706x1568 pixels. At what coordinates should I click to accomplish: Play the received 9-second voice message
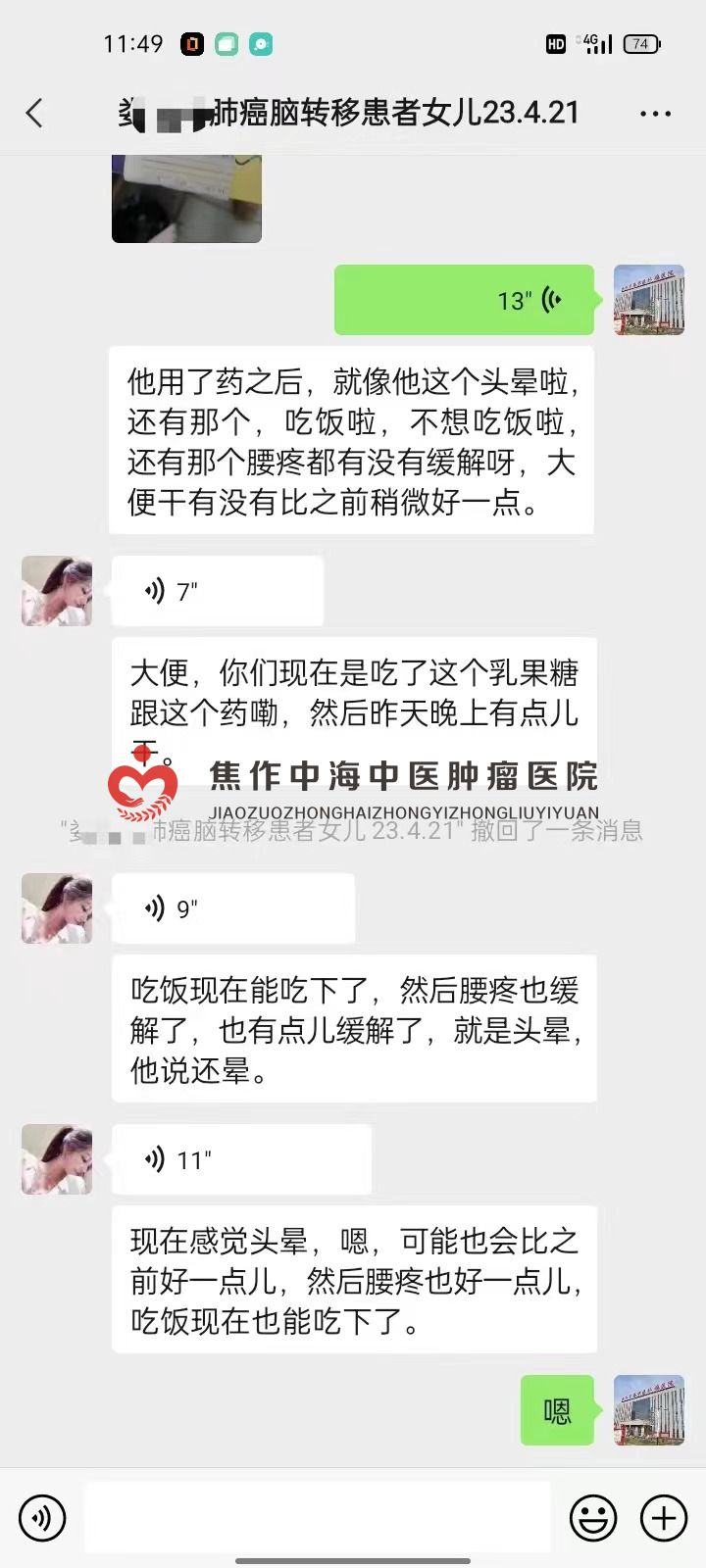[x=233, y=908]
